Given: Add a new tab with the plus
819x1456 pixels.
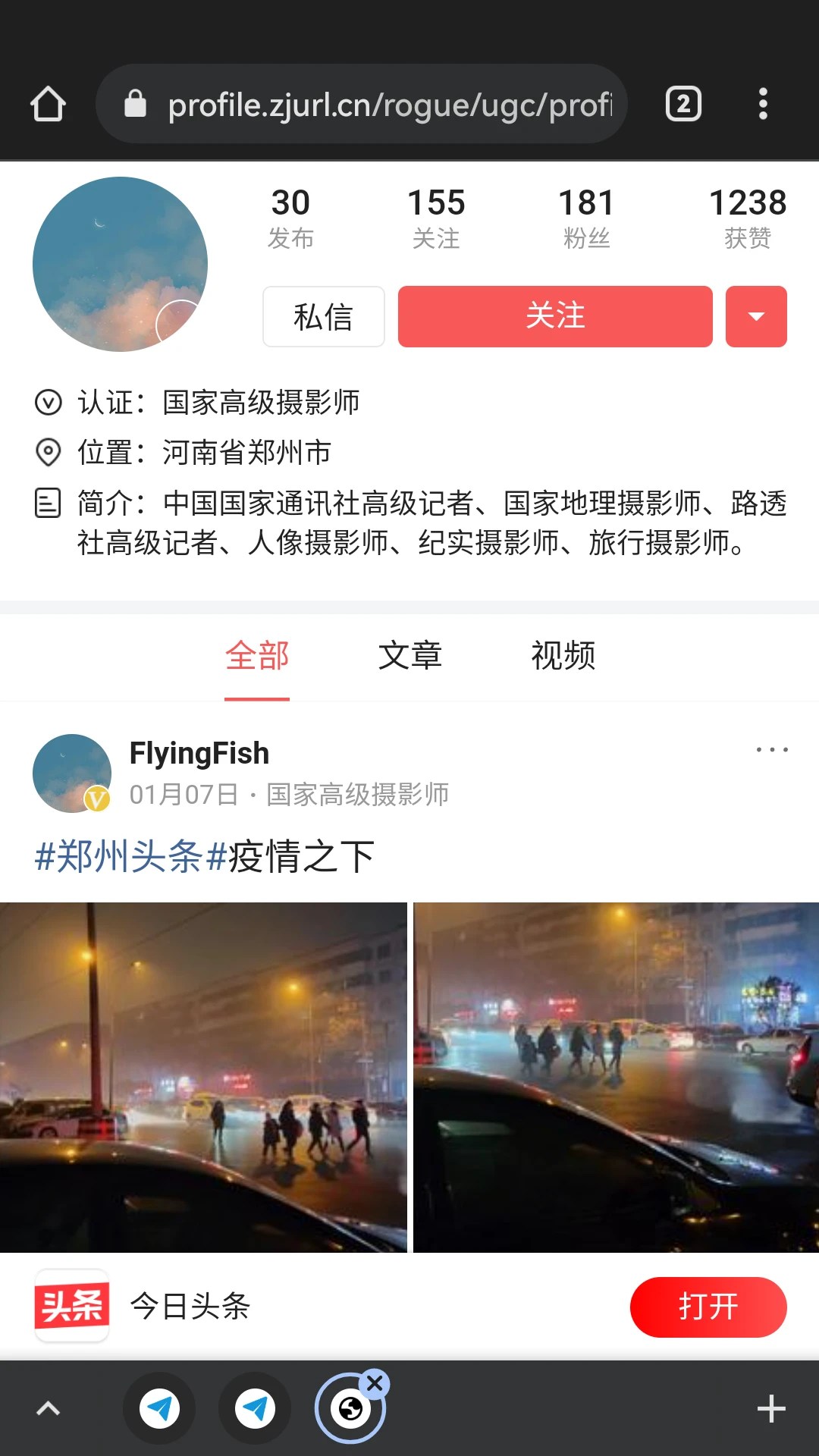Looking at the screenshot, I should click(x=770, y=1409).
